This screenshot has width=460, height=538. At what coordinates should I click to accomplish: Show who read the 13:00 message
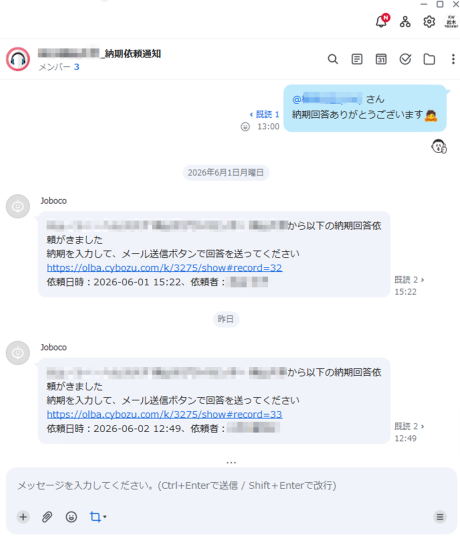click(x=264, y=114)
